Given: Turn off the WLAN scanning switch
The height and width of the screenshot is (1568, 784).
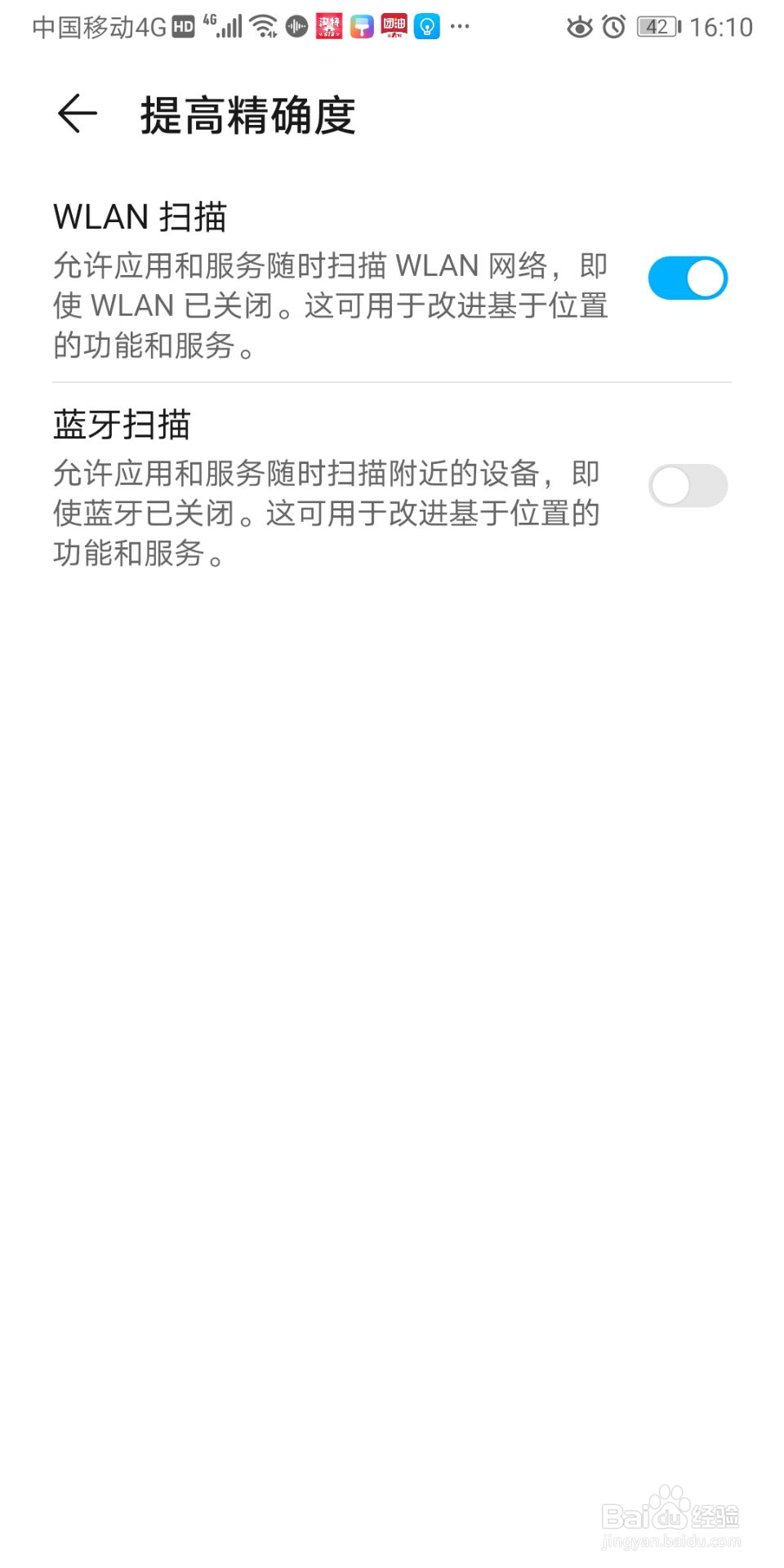Looking at the screenshot, I should [687, 278].
